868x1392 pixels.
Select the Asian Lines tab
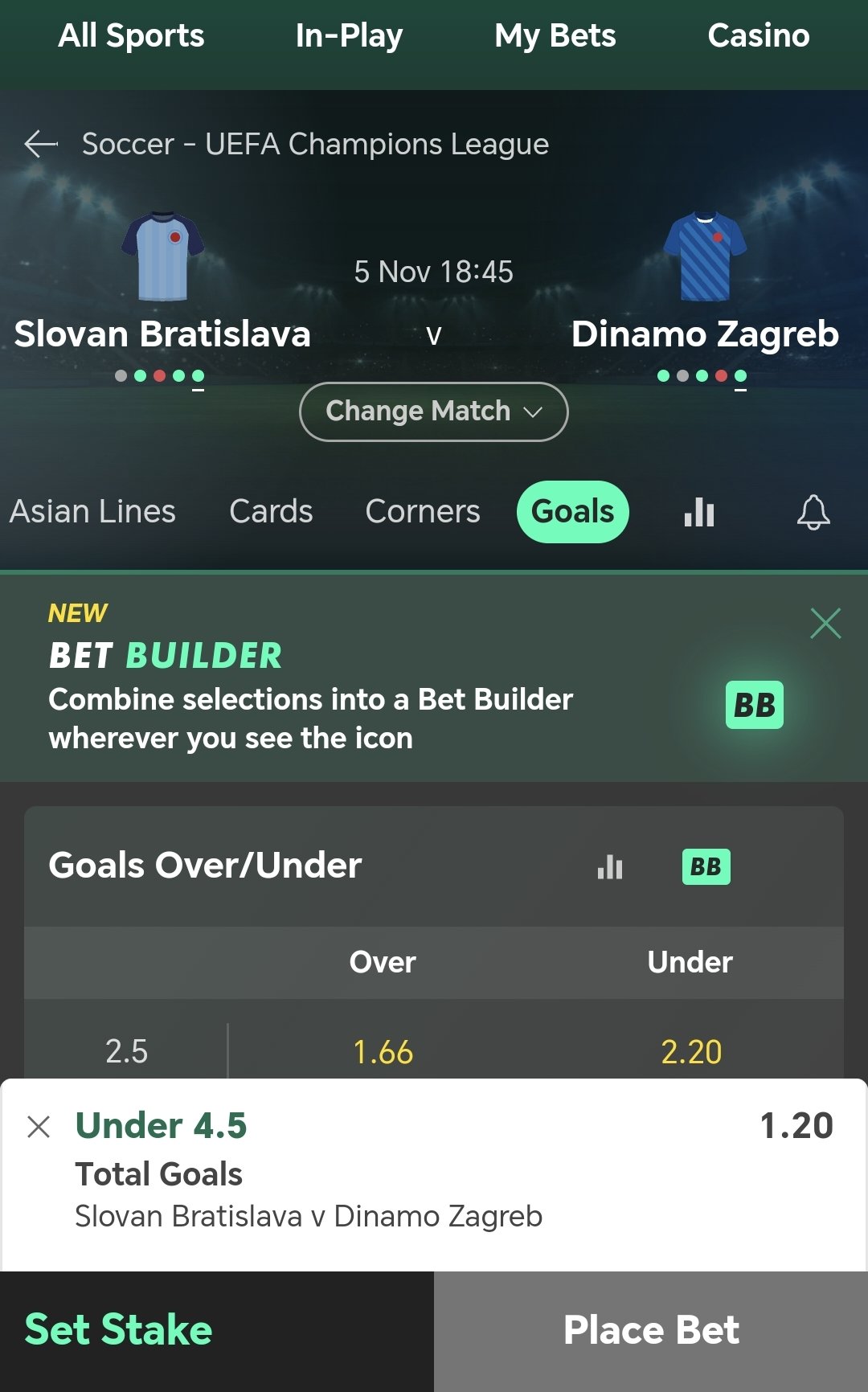point(92,511)
